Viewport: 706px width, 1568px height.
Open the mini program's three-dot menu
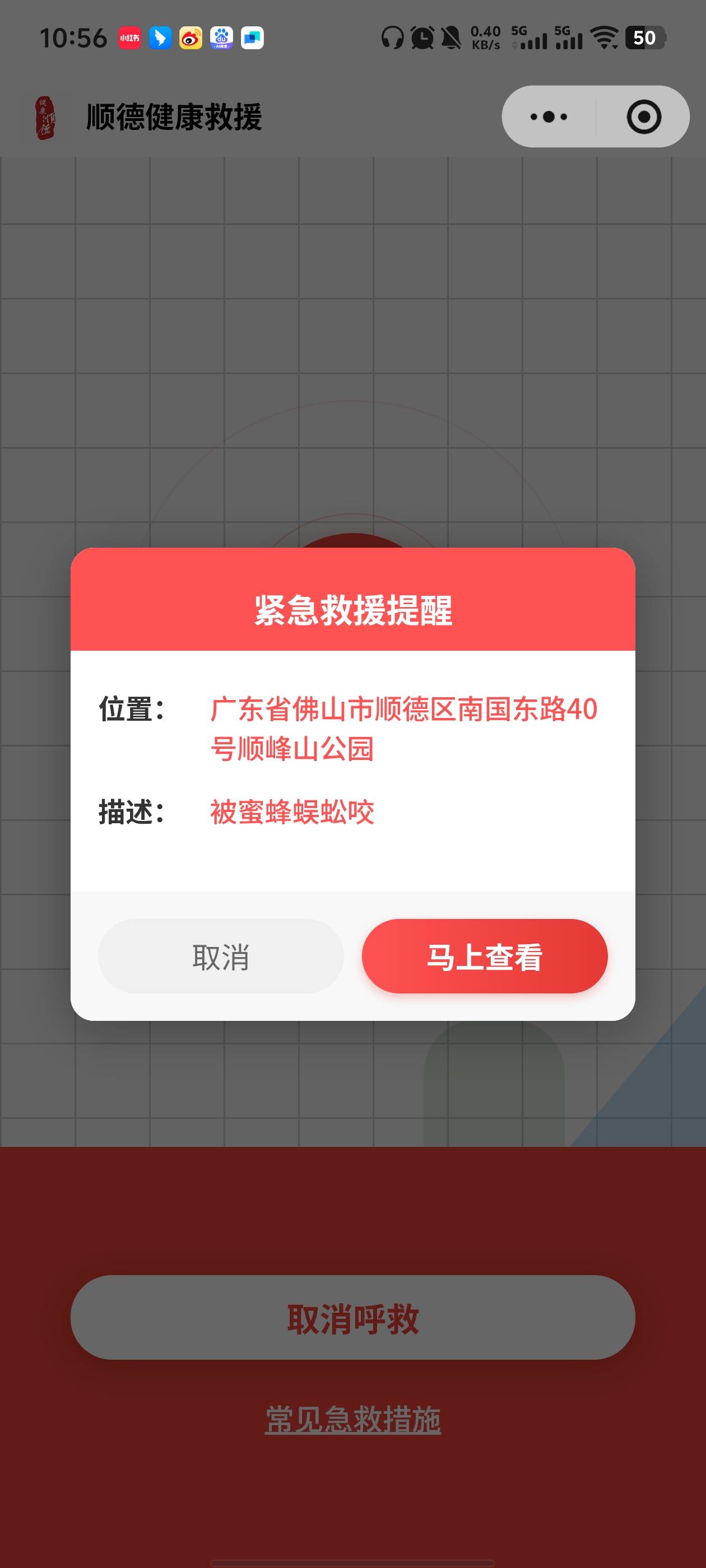(x=548, y=116)
